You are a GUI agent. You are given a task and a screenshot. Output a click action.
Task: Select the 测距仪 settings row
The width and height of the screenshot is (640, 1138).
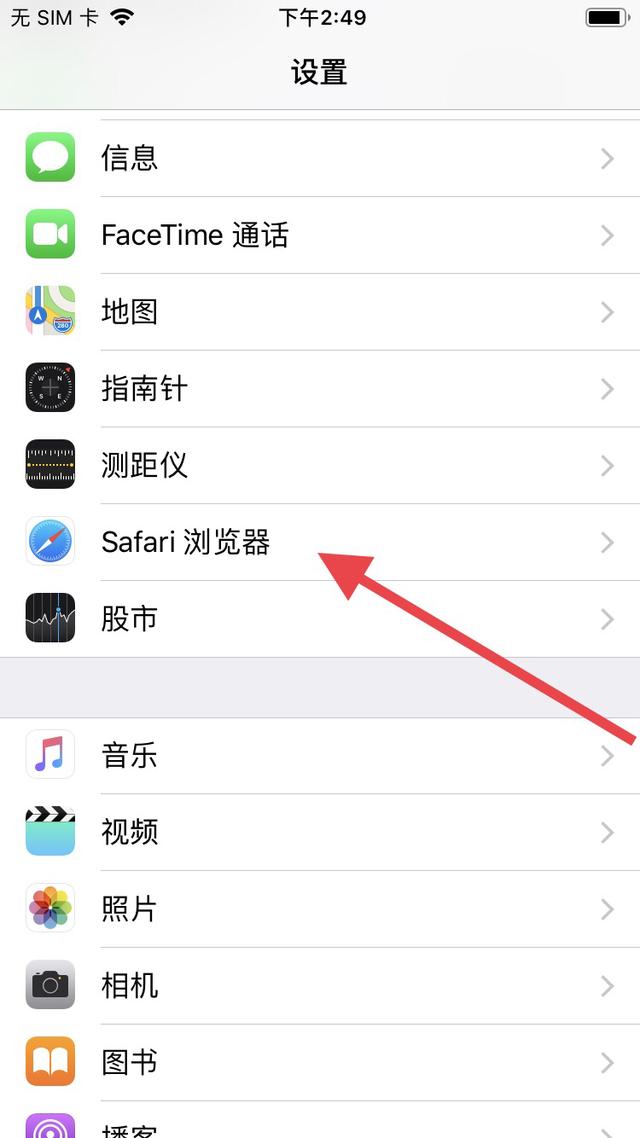320,466
